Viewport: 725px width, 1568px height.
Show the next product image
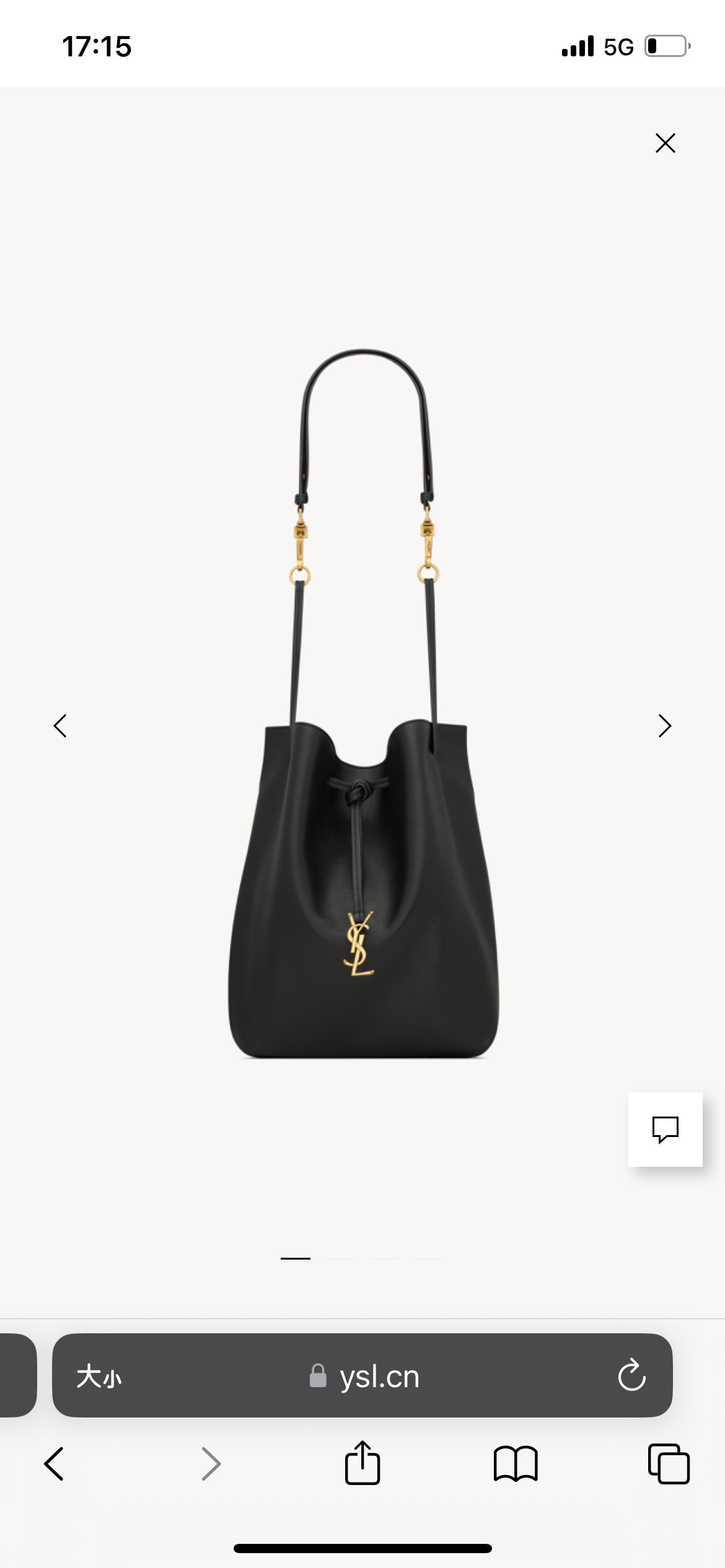[665, 726]
